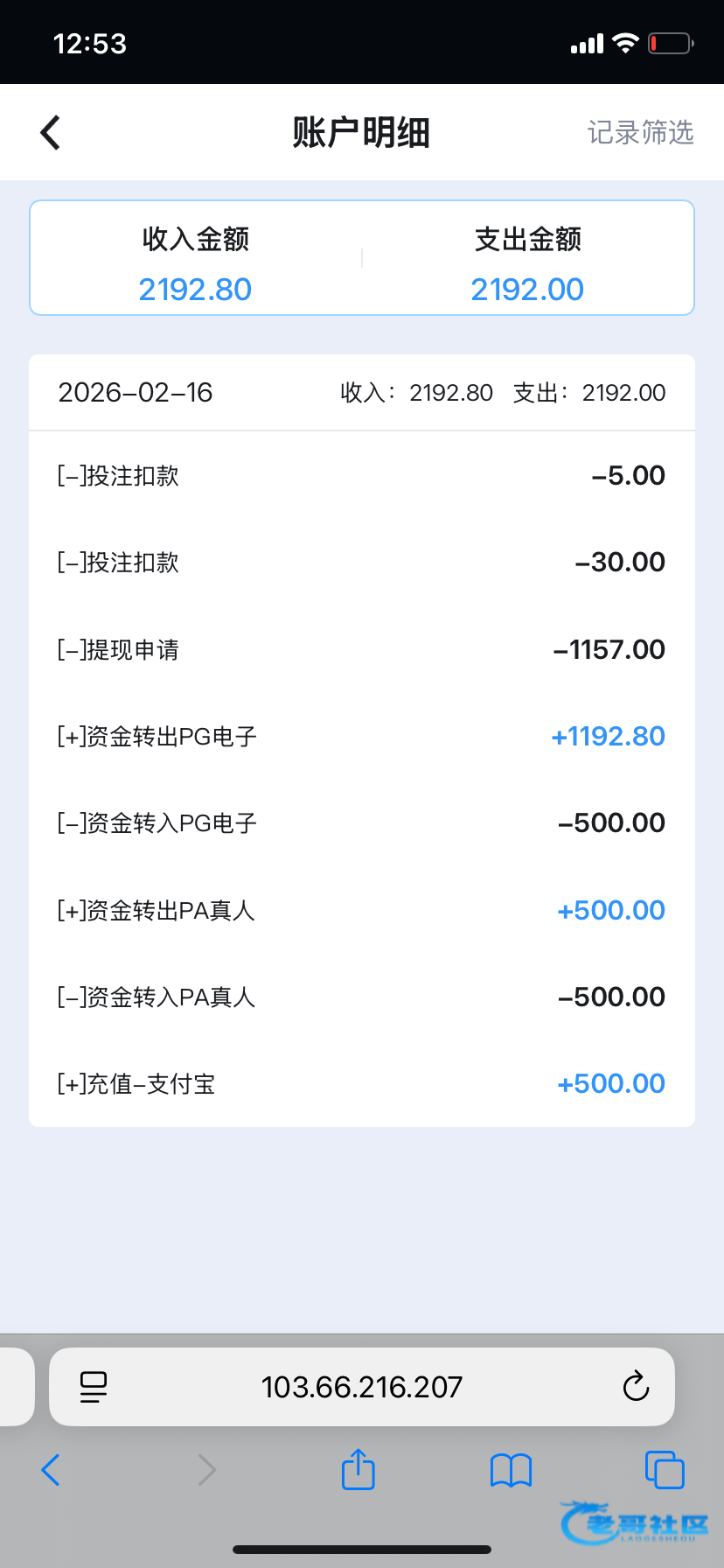This screenshot has width=724, height=1568.
Task: Go back from the 账户明细 page
Action: pos(51,133)
